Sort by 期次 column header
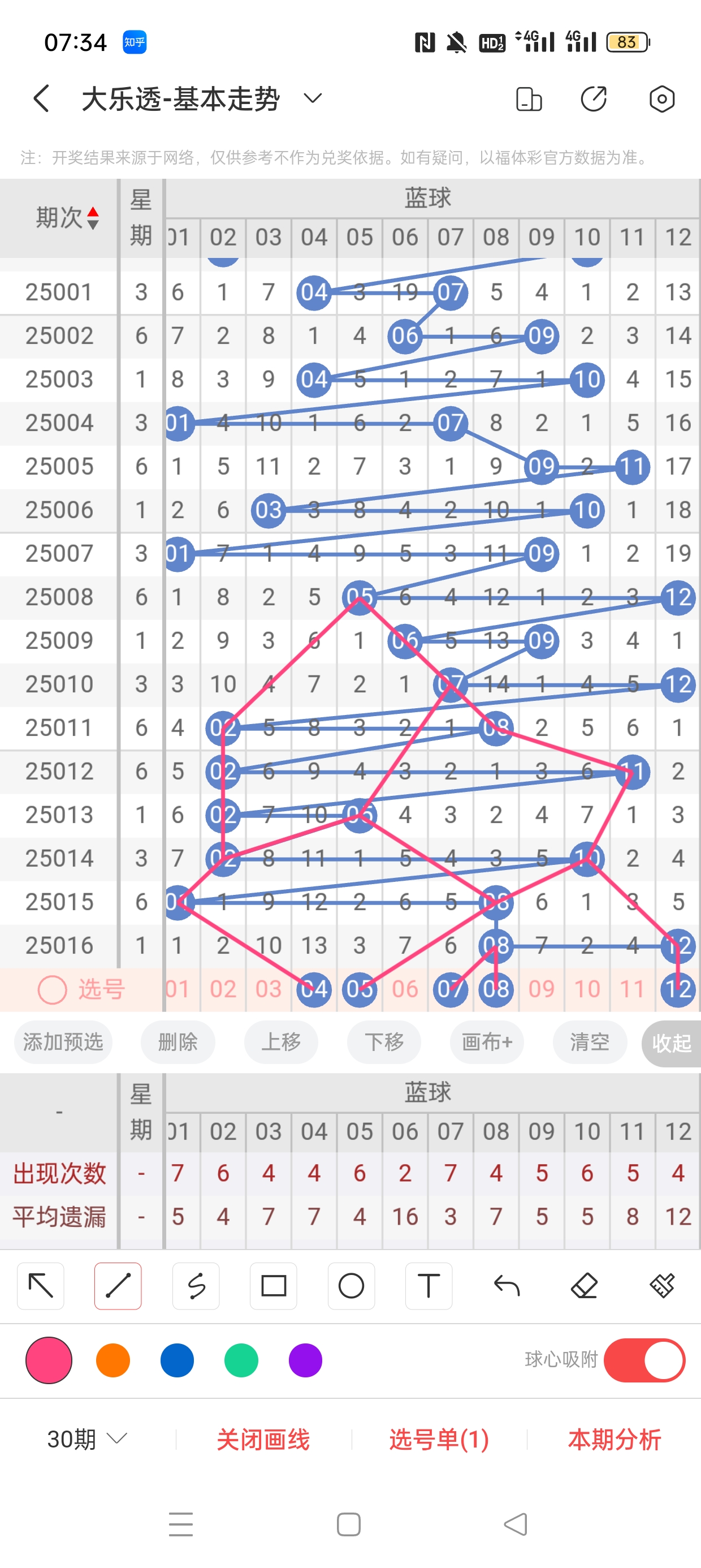701x1568 pixels. coord(67,218)
